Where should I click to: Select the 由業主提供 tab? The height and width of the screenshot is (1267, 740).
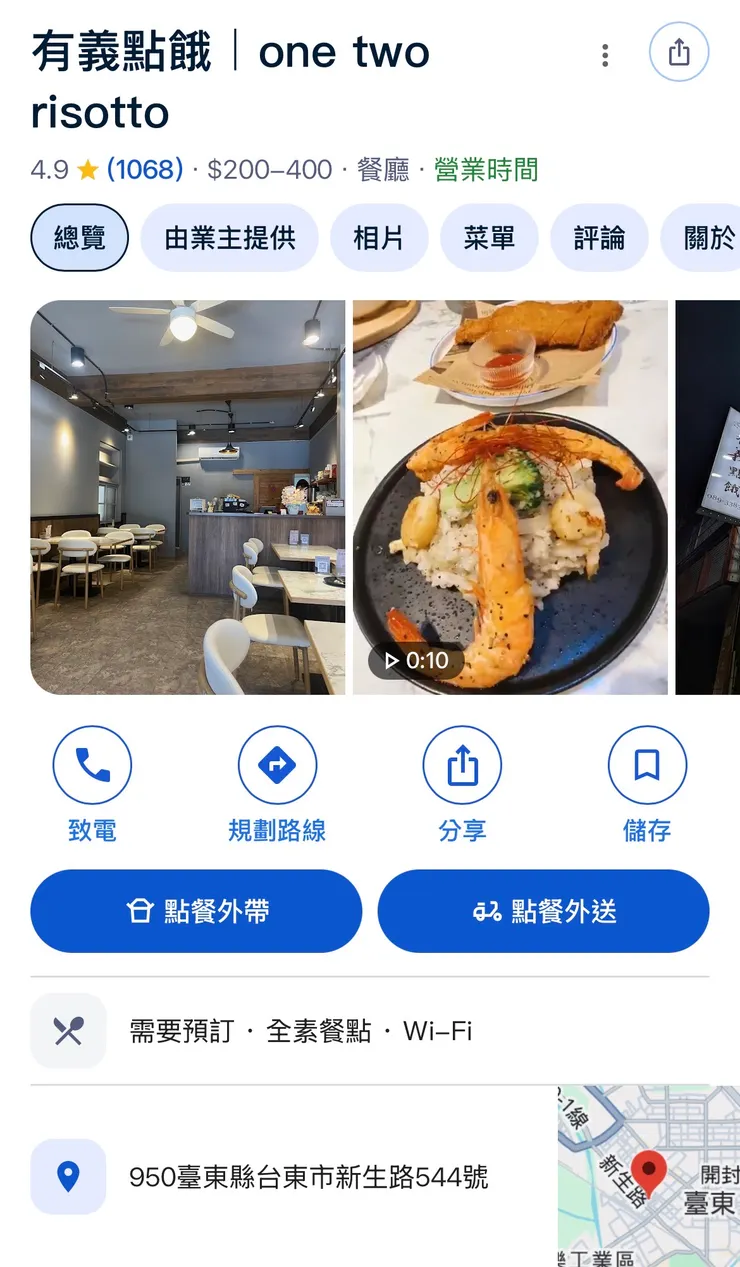[x=229, y=238]
